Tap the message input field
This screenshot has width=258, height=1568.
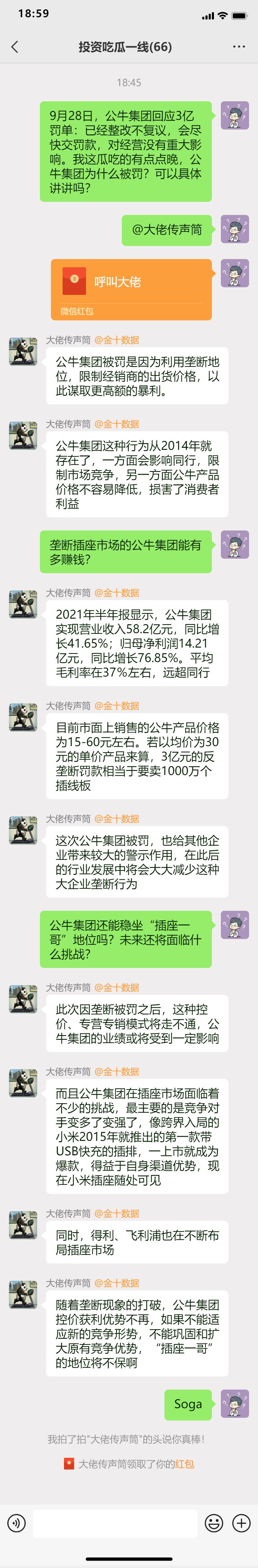115,1523
